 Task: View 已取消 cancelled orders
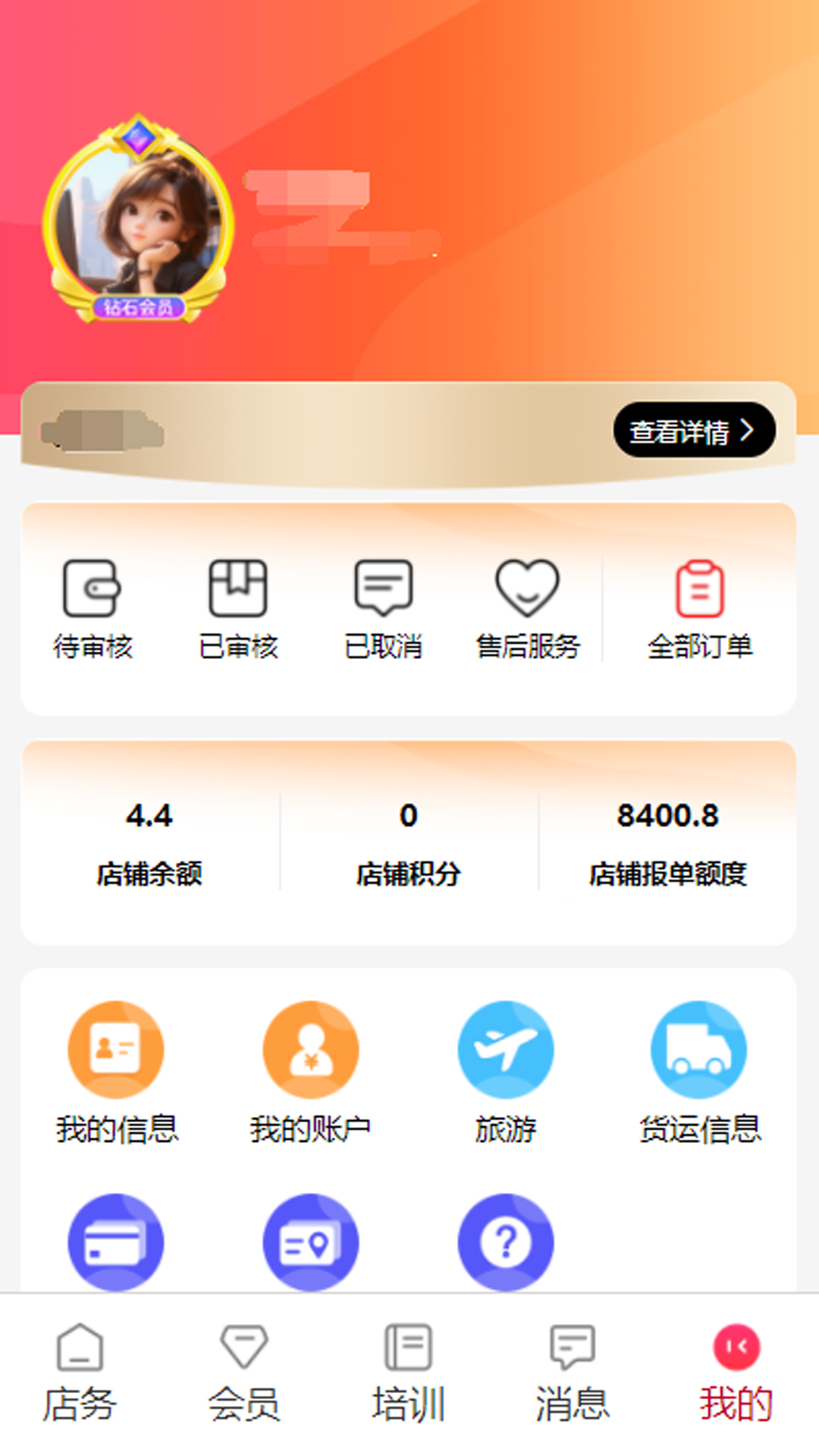tap(383, 607)
